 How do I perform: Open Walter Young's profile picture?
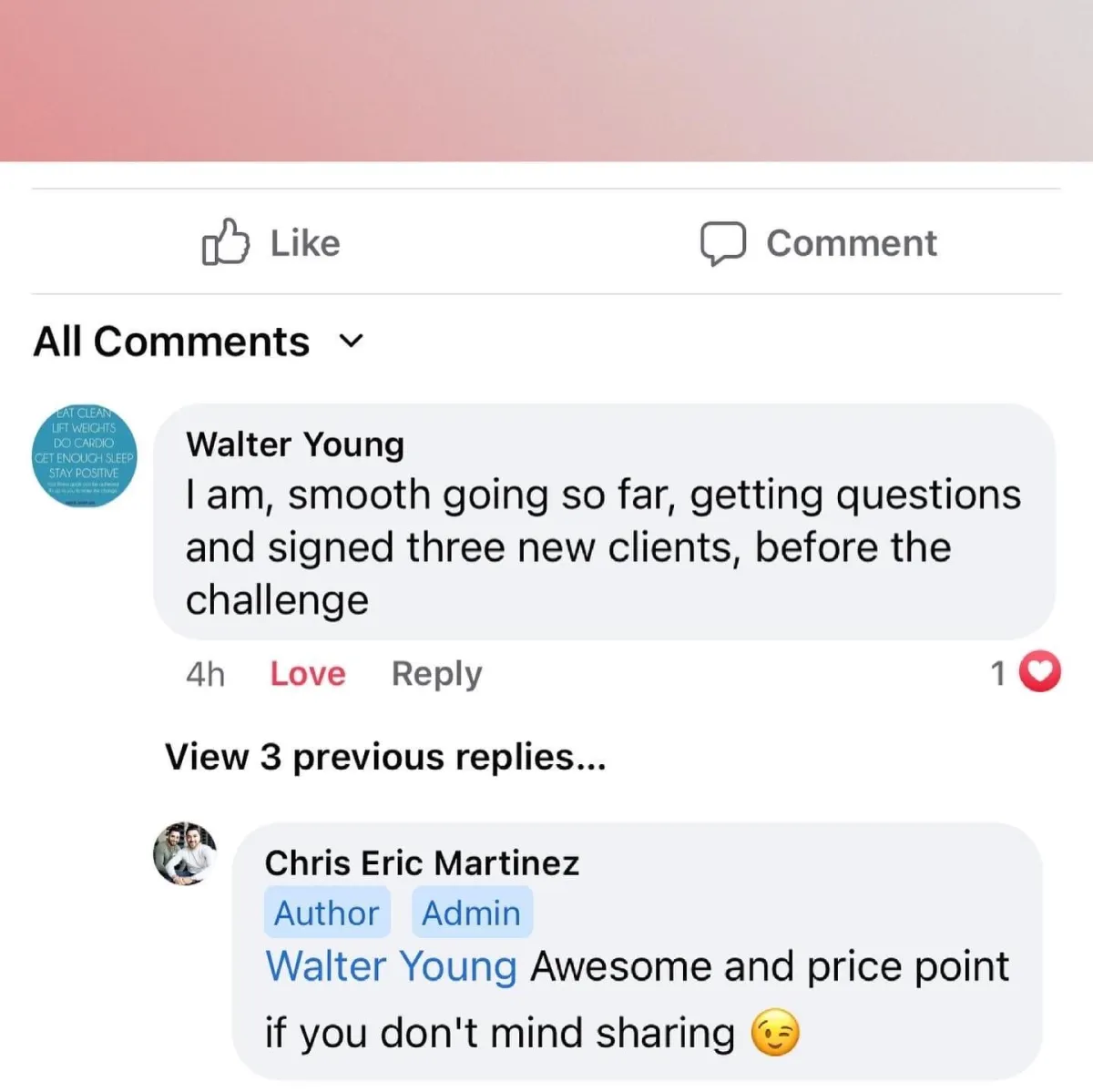coord(84,457)
